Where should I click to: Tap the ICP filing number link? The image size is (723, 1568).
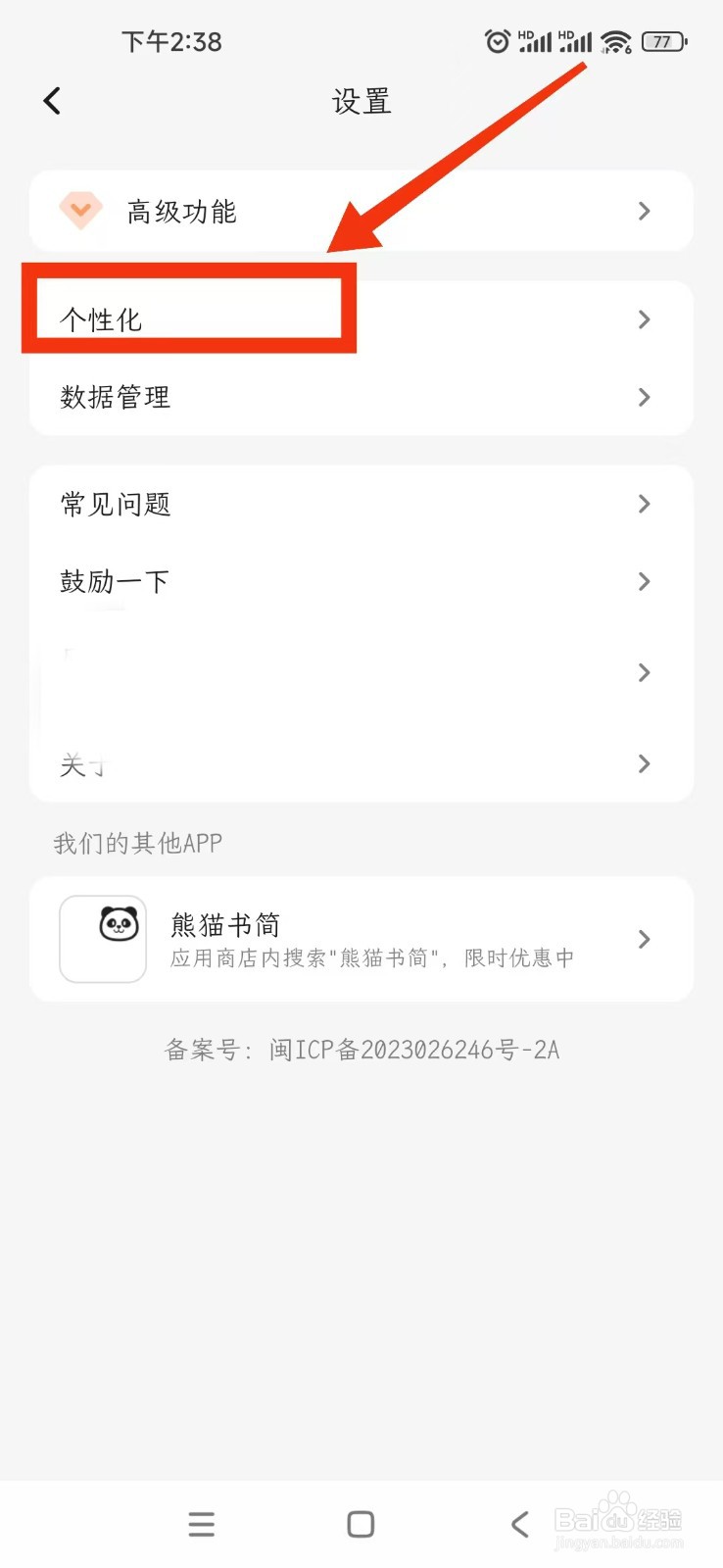pyautogui.click(x=361, y=1050)
